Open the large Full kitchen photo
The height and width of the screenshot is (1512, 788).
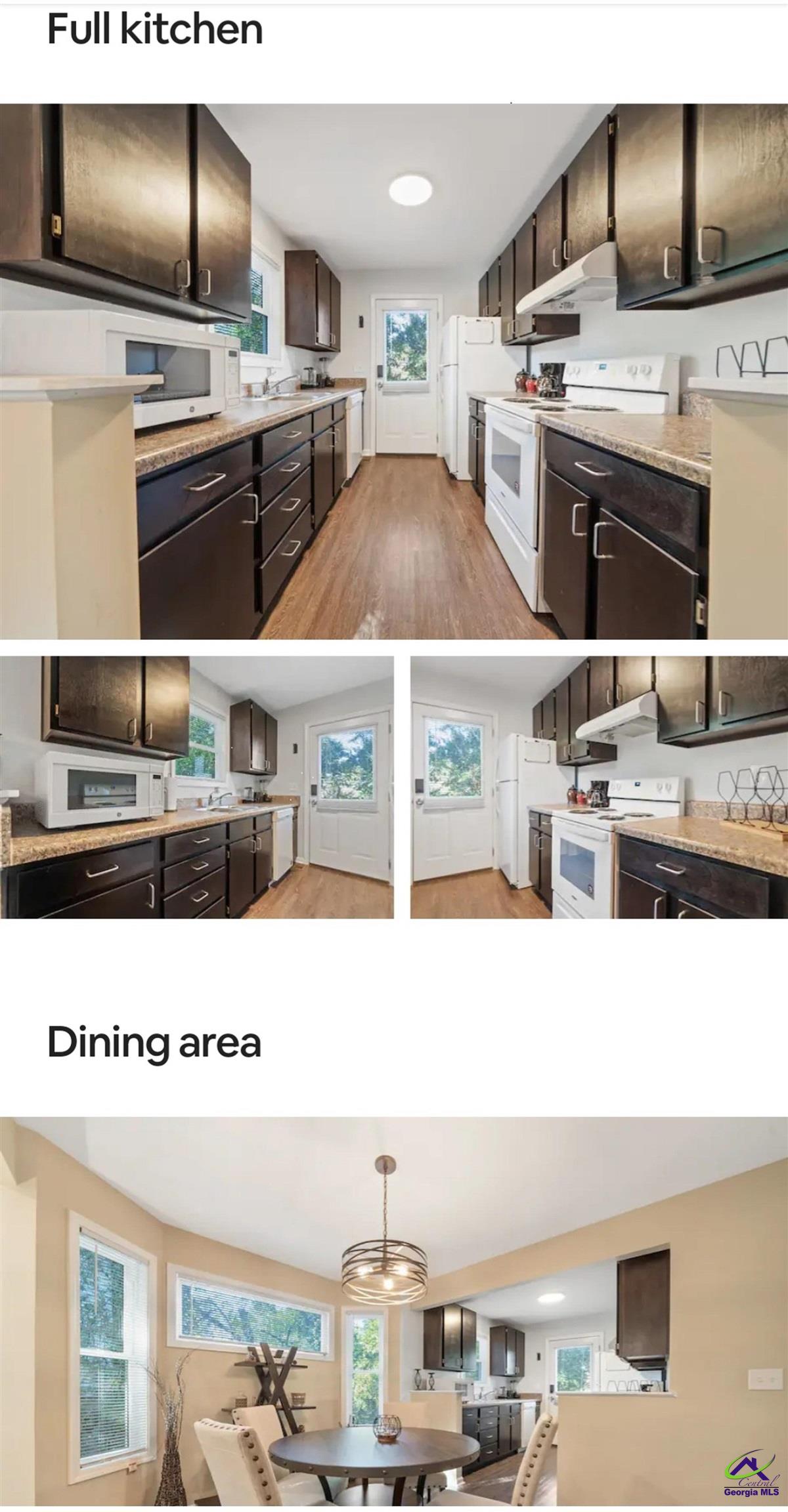click(394, 371)
